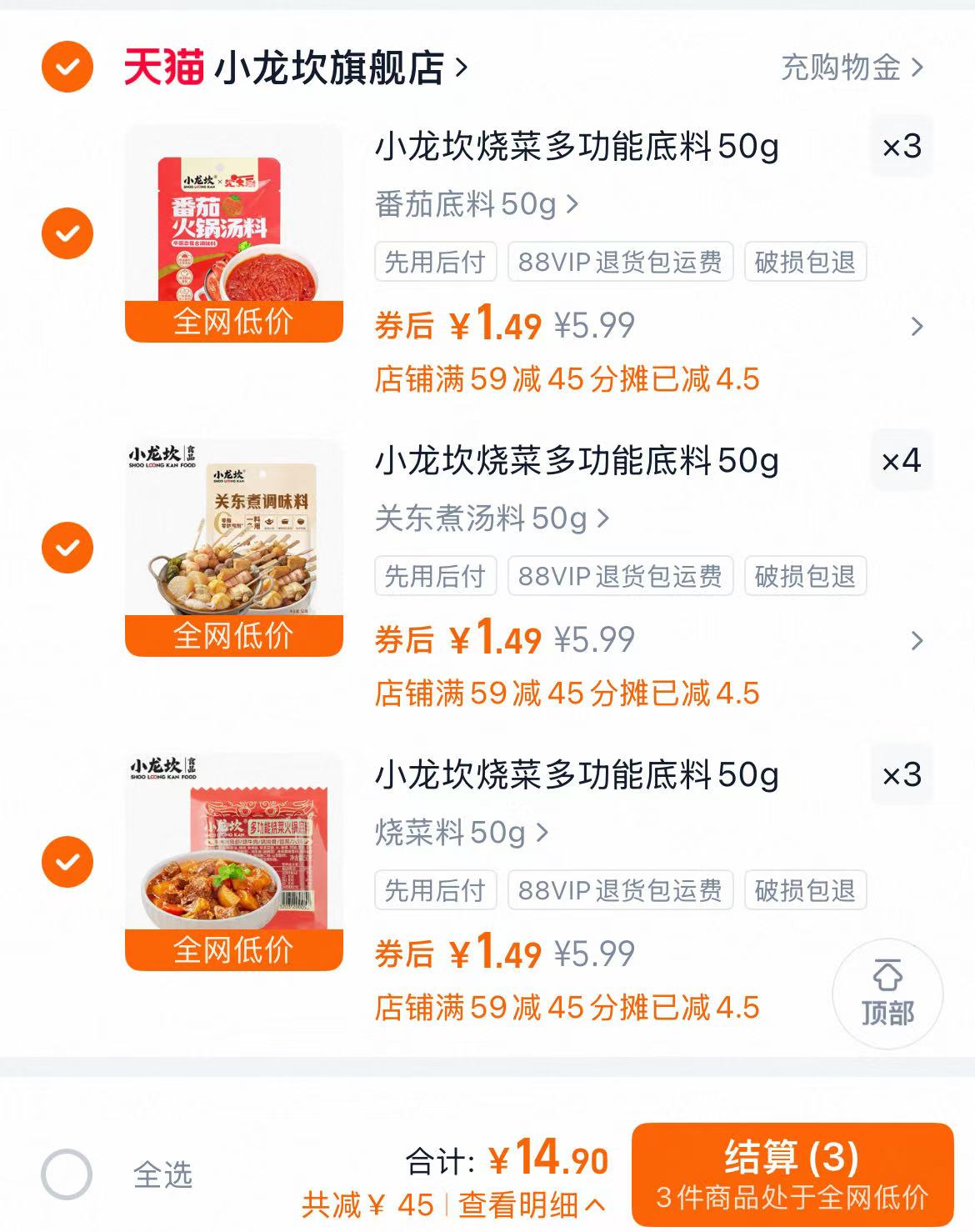Click the 先用后付 tag on first item

pos(434,263)
